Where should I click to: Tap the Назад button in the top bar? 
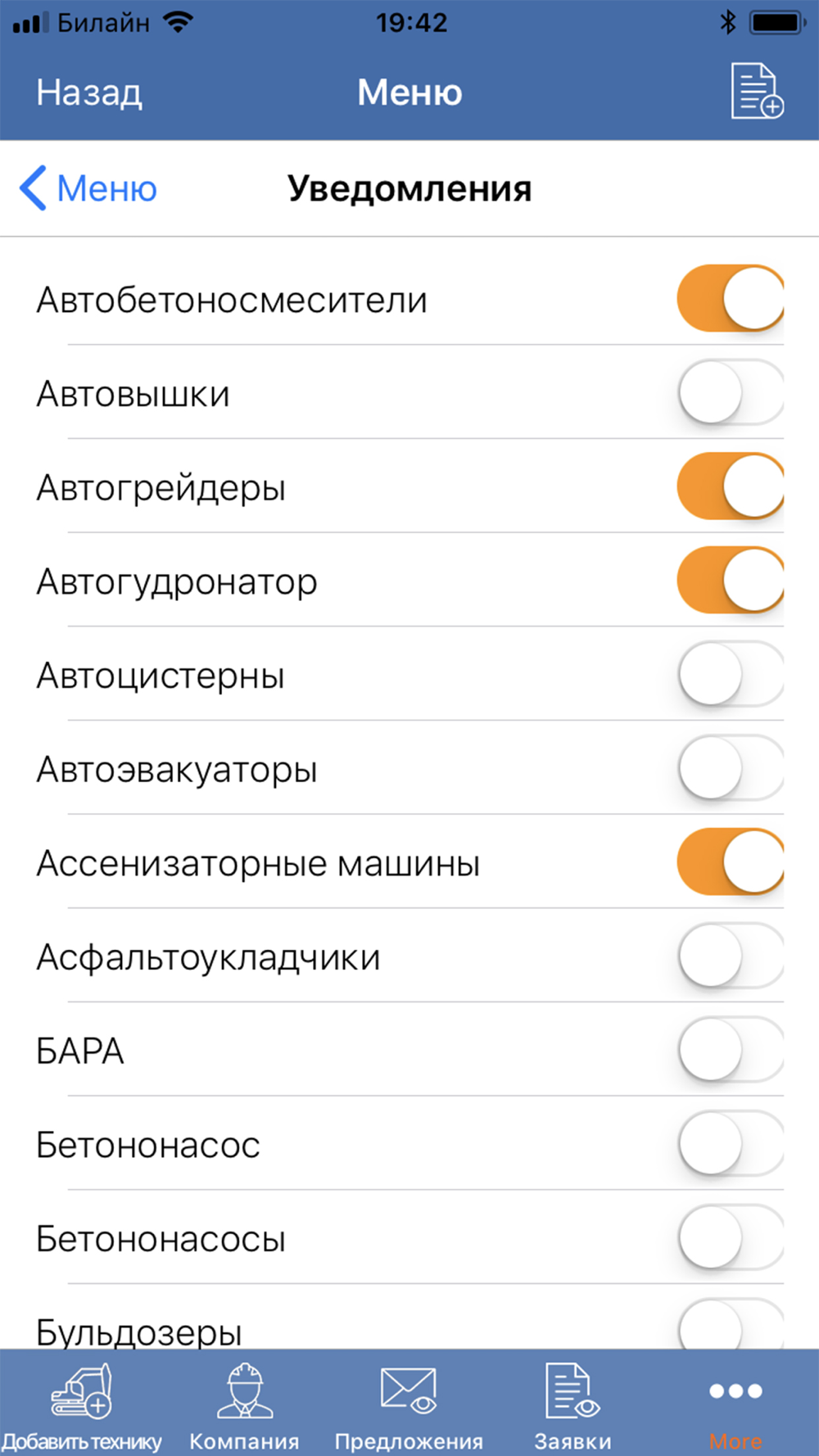point(88,93)
